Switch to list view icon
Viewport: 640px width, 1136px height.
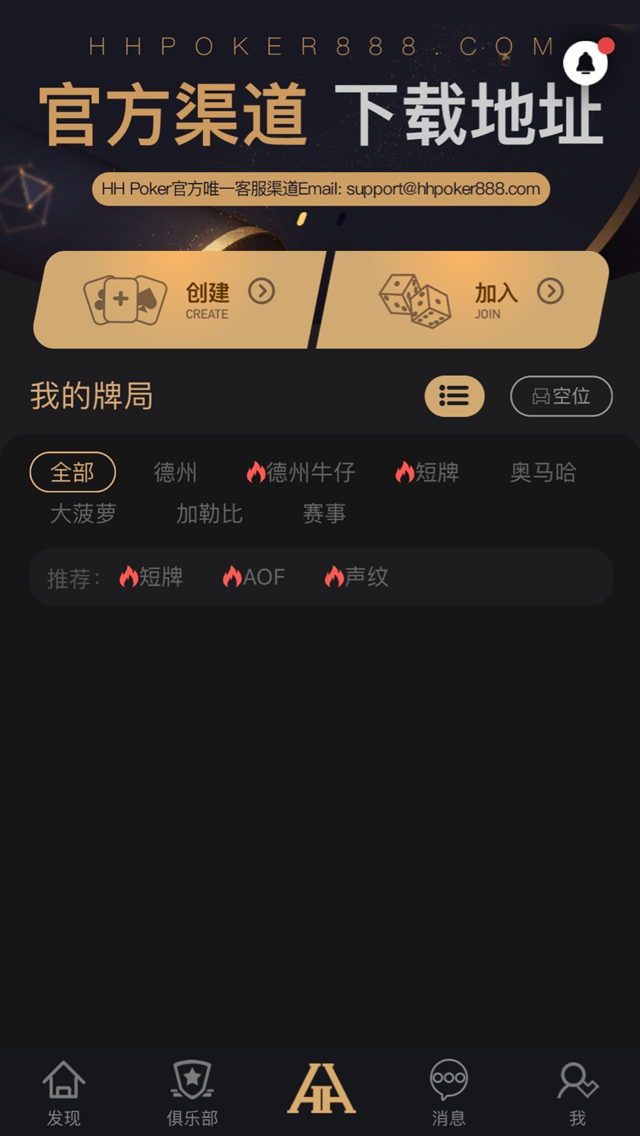(x=454, y=396)
